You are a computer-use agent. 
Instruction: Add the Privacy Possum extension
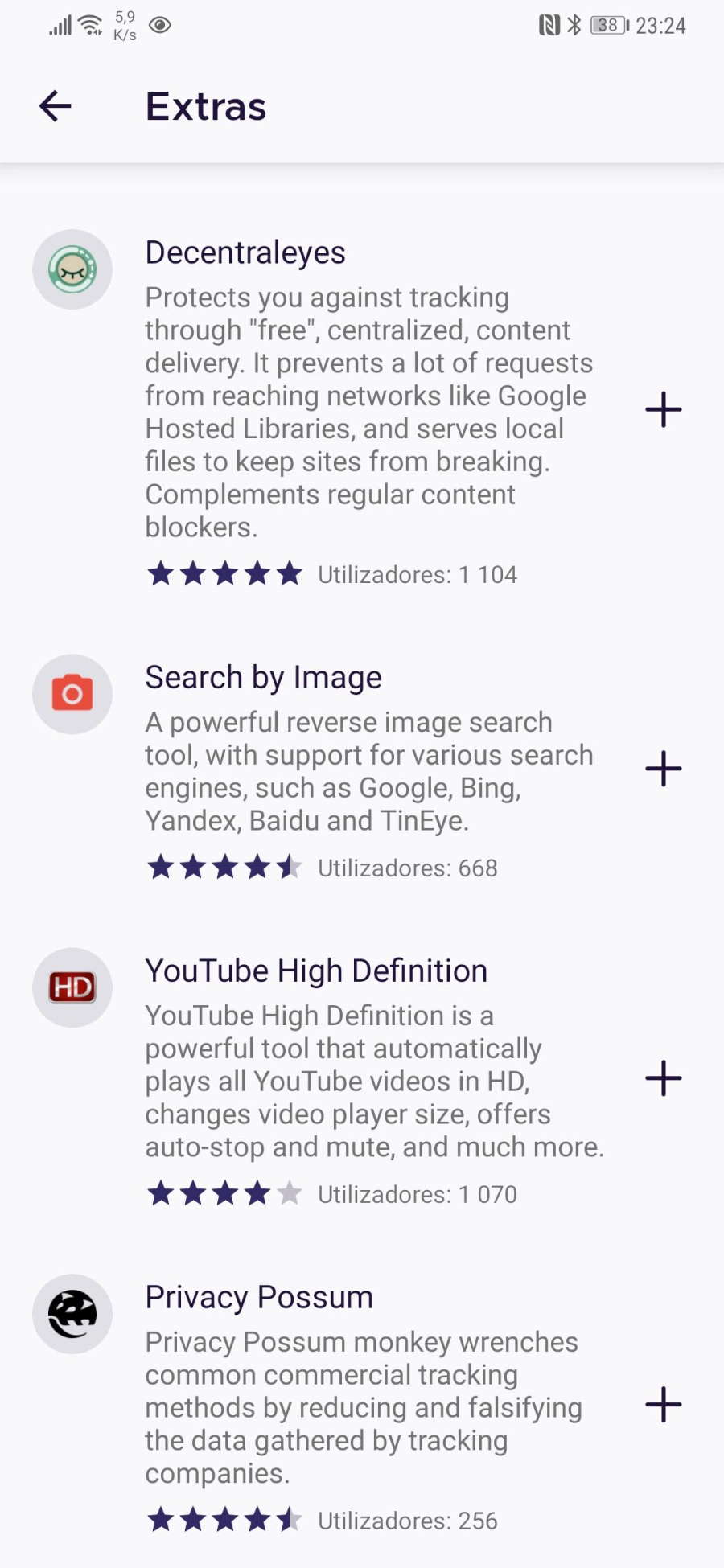coord(663,1405)
